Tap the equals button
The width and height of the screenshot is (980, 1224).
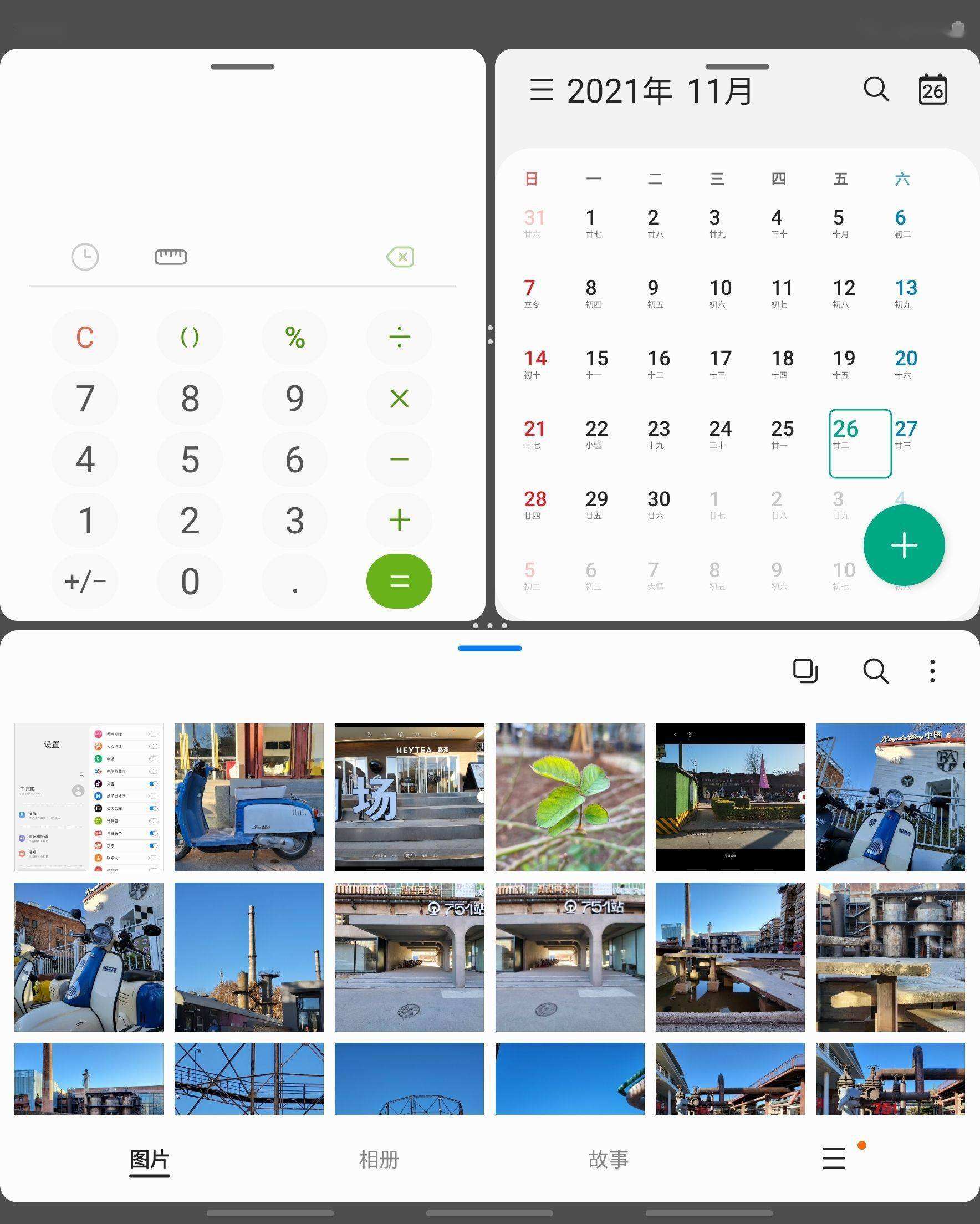[x=399, y=581]
